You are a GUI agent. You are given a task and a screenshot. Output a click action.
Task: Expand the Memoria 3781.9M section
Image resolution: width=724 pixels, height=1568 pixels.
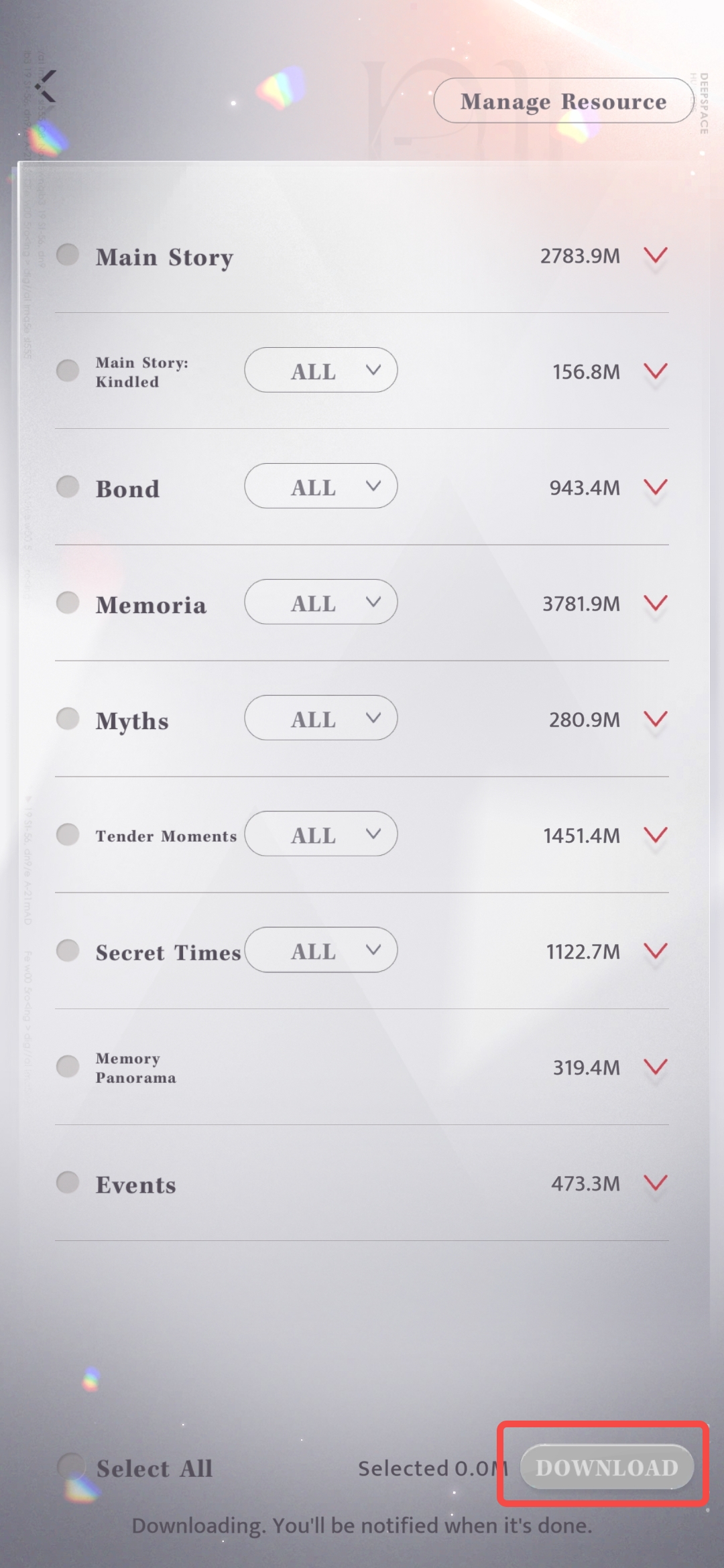656,603
